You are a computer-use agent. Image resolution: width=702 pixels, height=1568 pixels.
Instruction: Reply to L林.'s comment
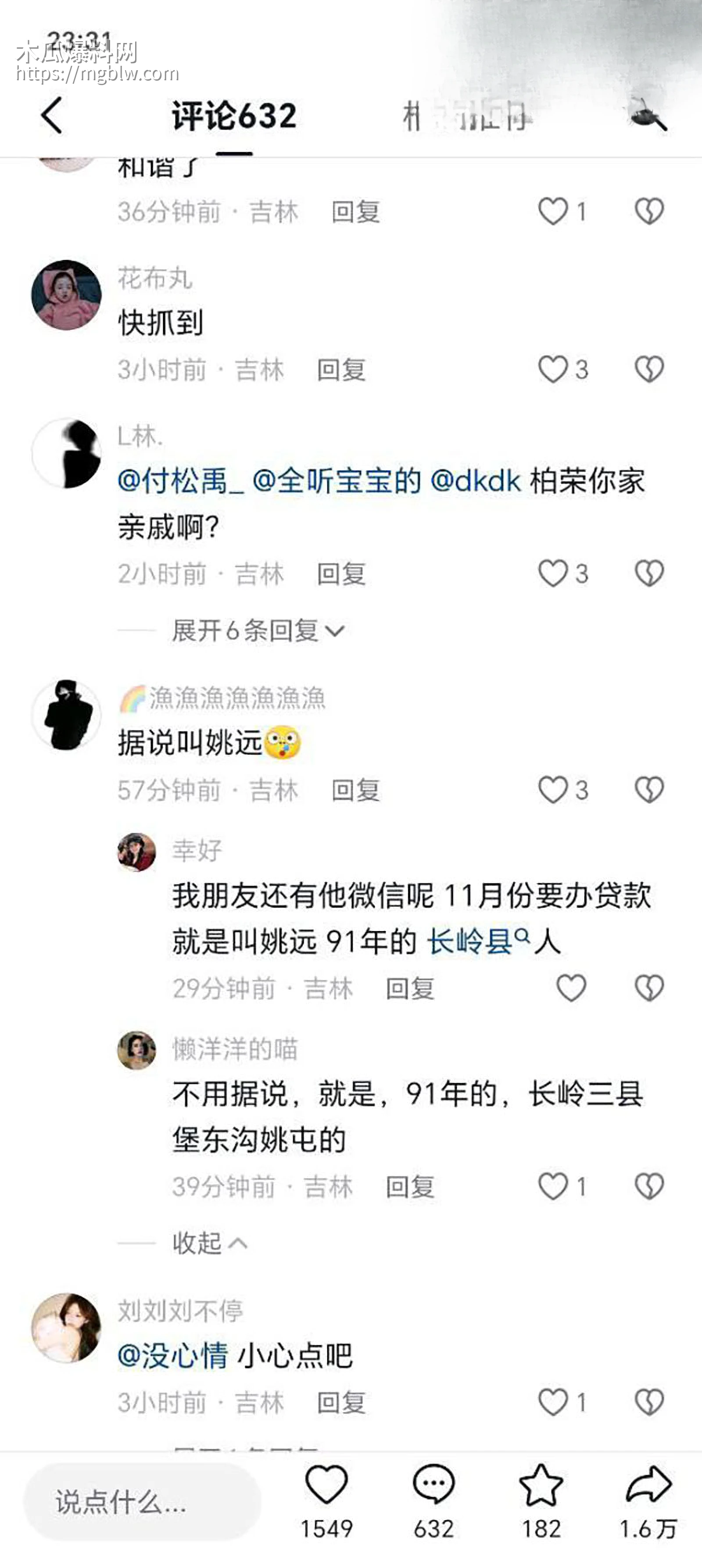(341, 573)
